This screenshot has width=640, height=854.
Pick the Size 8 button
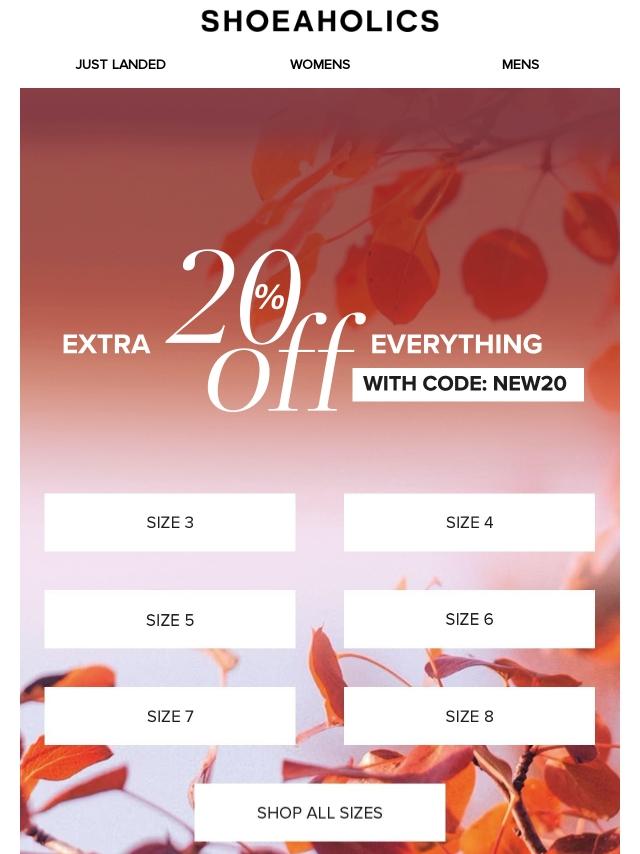(469, 716)
